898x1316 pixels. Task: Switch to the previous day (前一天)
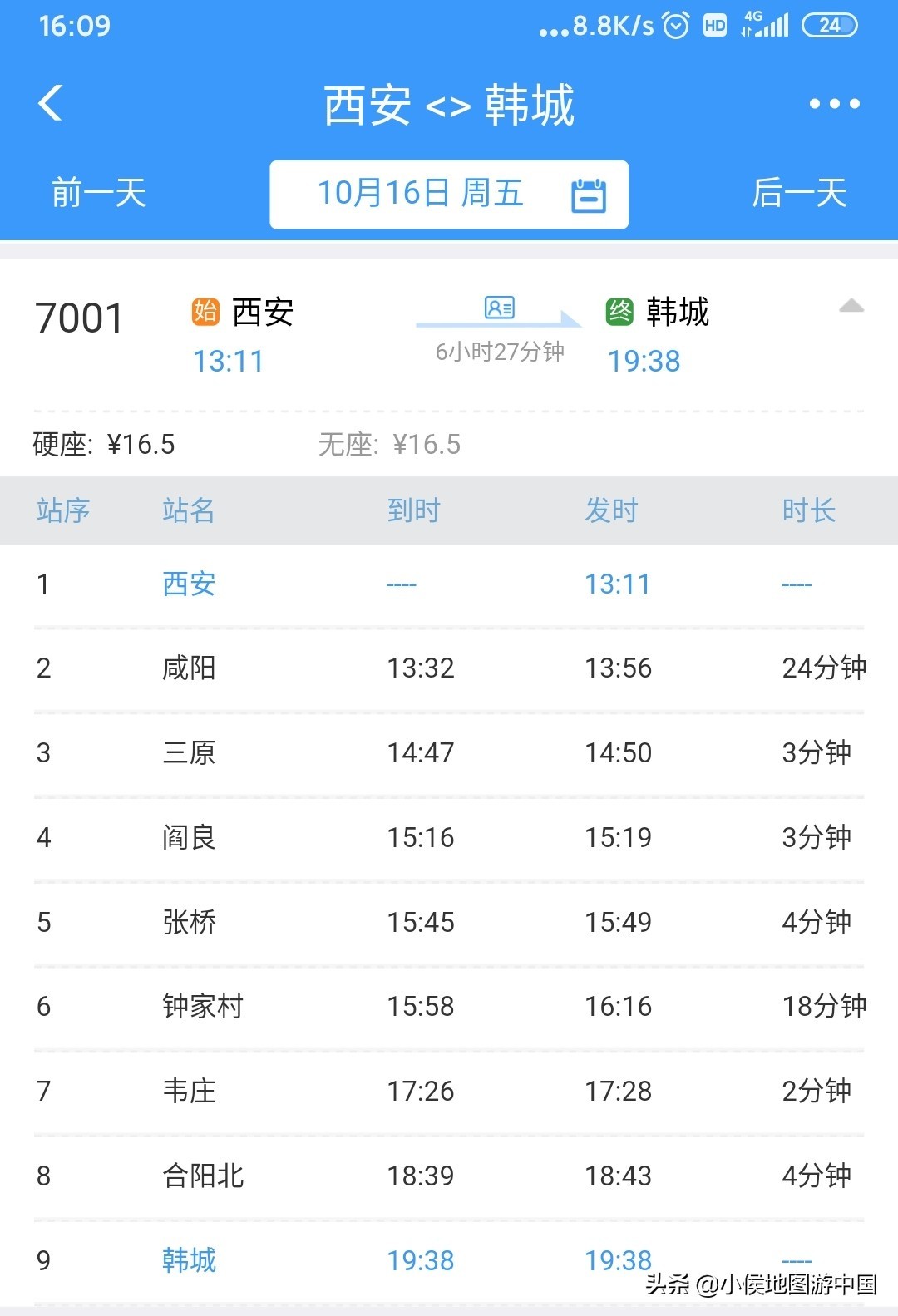(x=99, y=194)
